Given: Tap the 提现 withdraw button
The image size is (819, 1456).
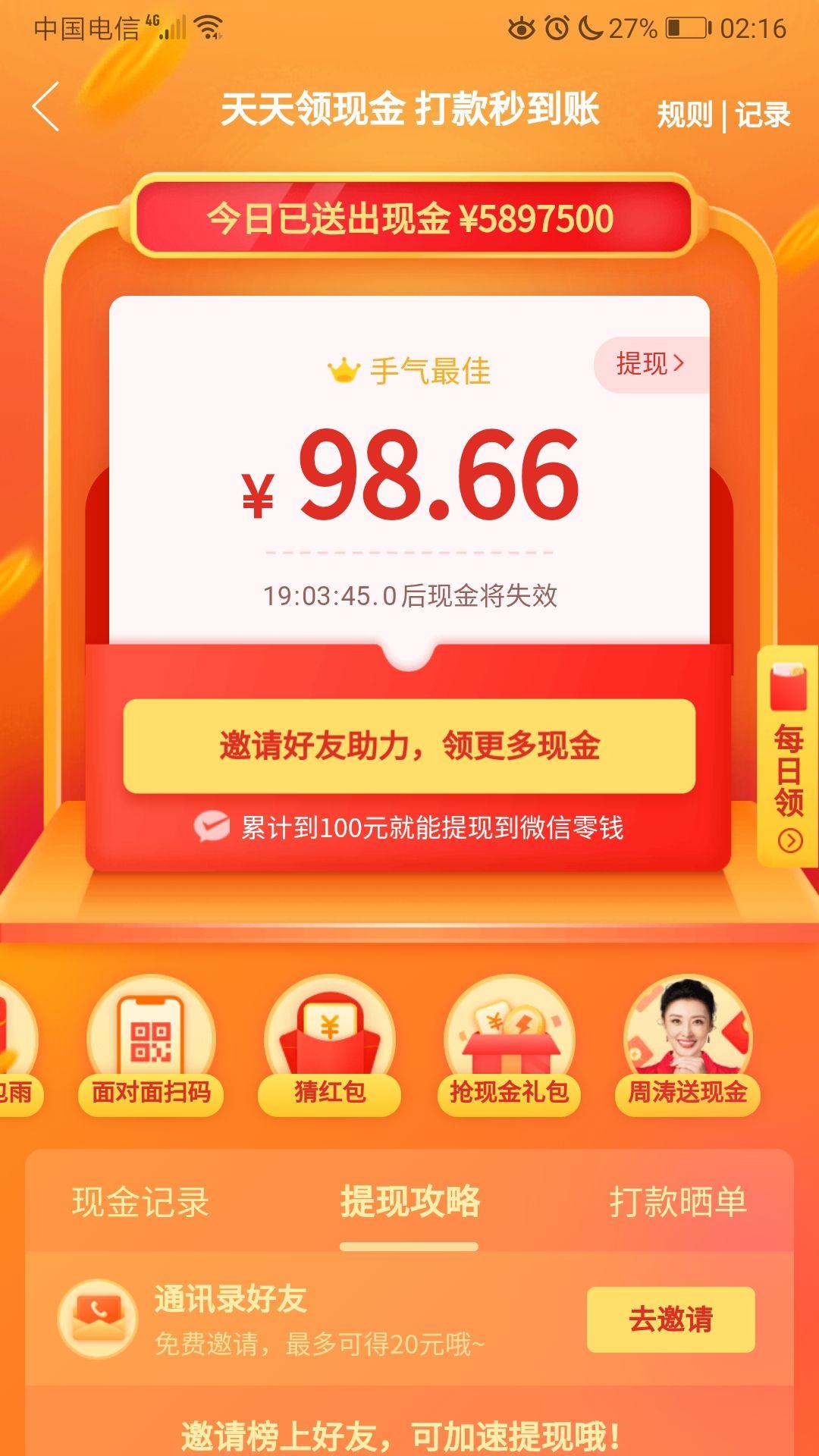Looking at the screenshot, I should pos(651,365).
